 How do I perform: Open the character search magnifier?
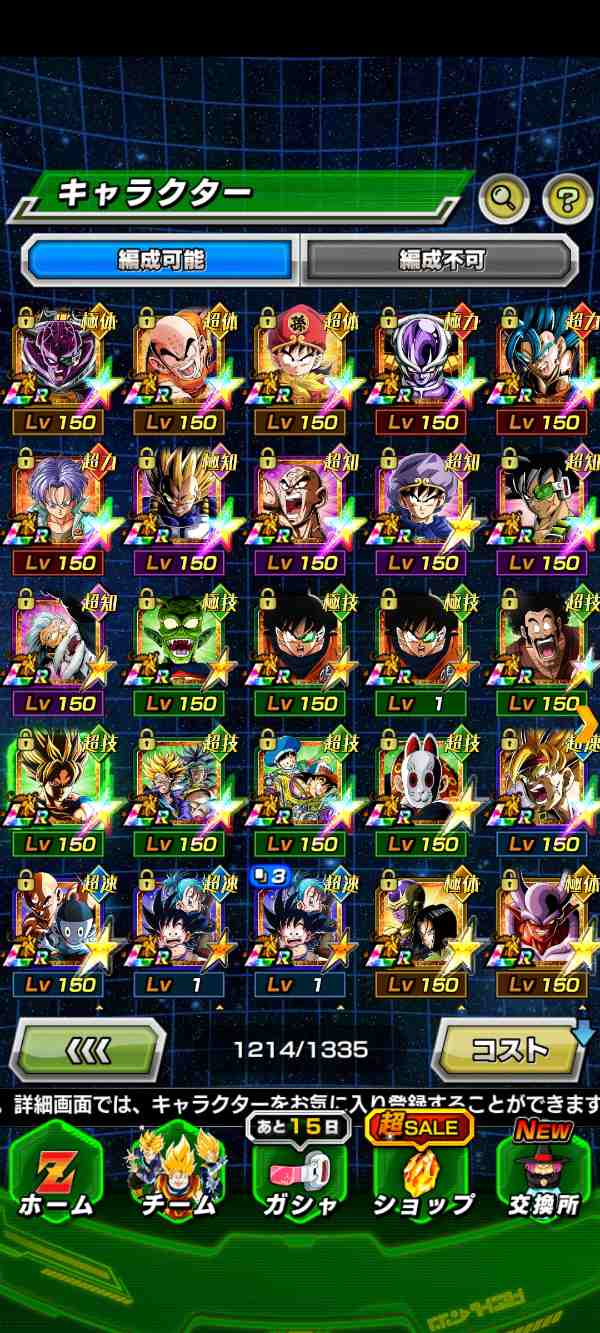tap(504, 199)
